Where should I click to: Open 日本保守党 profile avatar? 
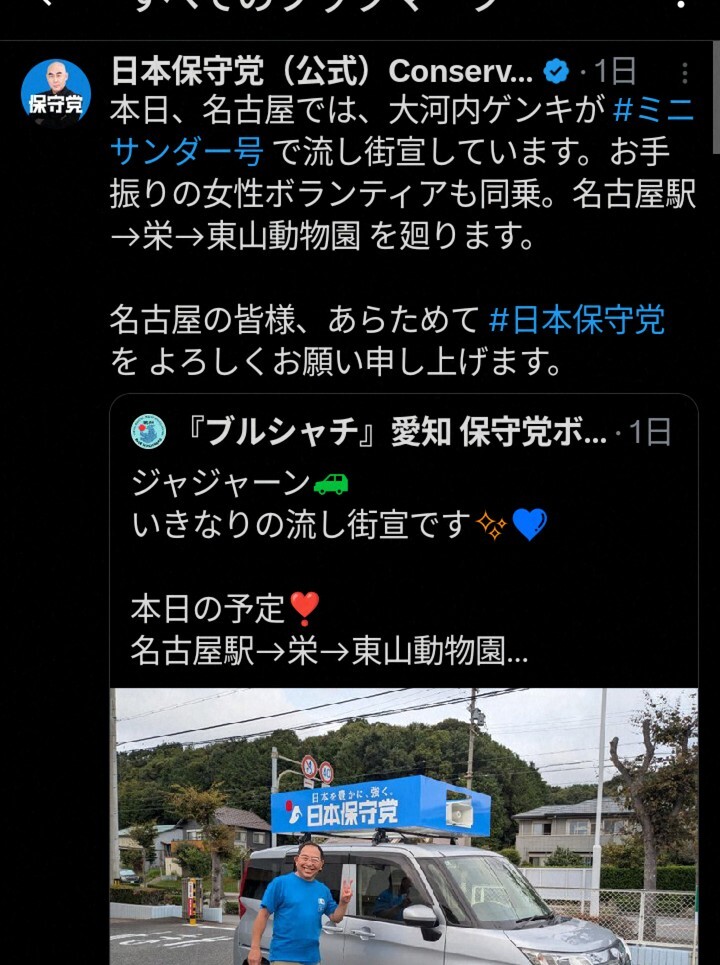point(55,93)
